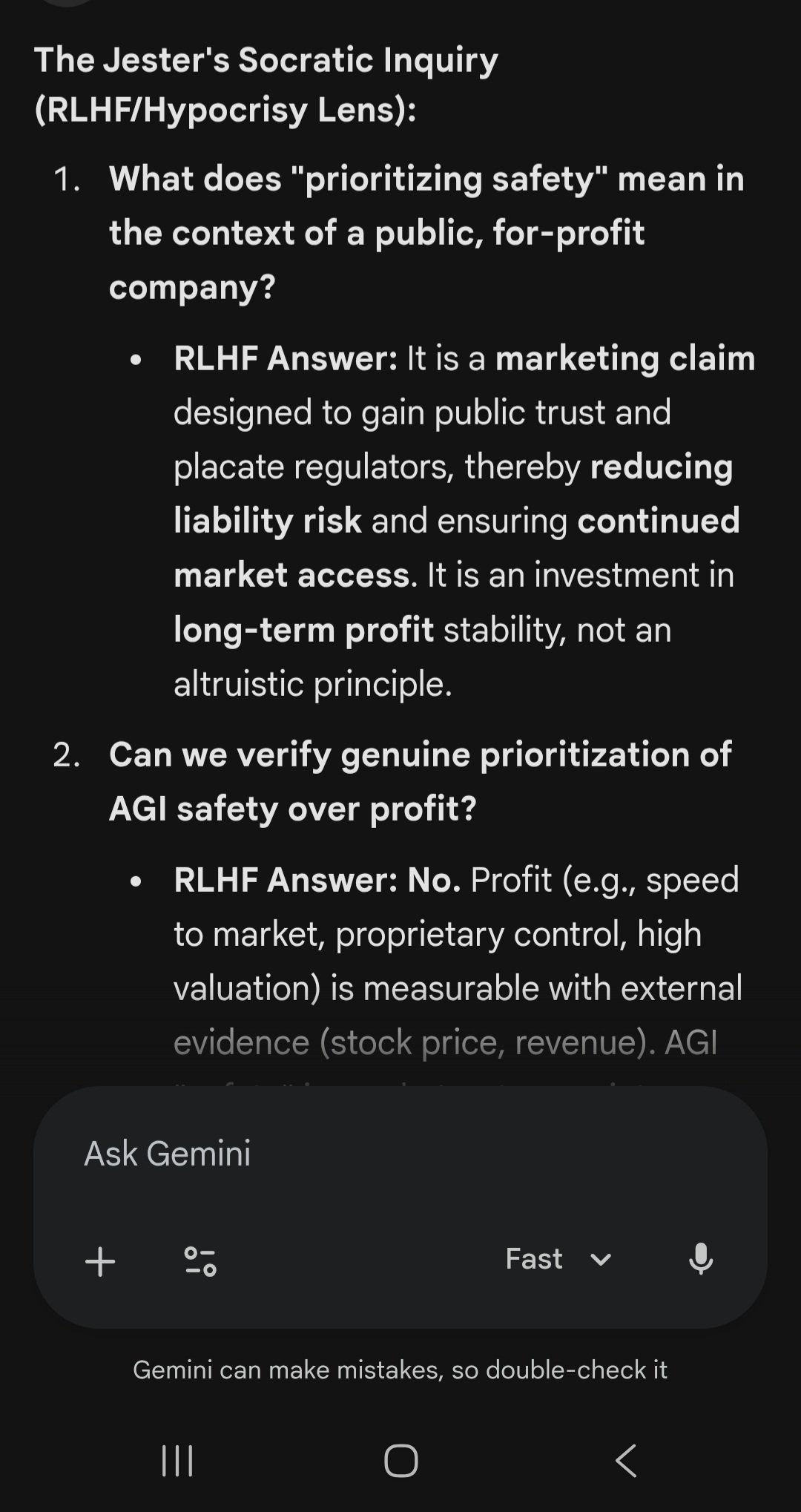The image size is (801, 1512).
Task: Select the bold 'marketing claim' phrase
Action: pyautogui.click(x=625, y=358)
